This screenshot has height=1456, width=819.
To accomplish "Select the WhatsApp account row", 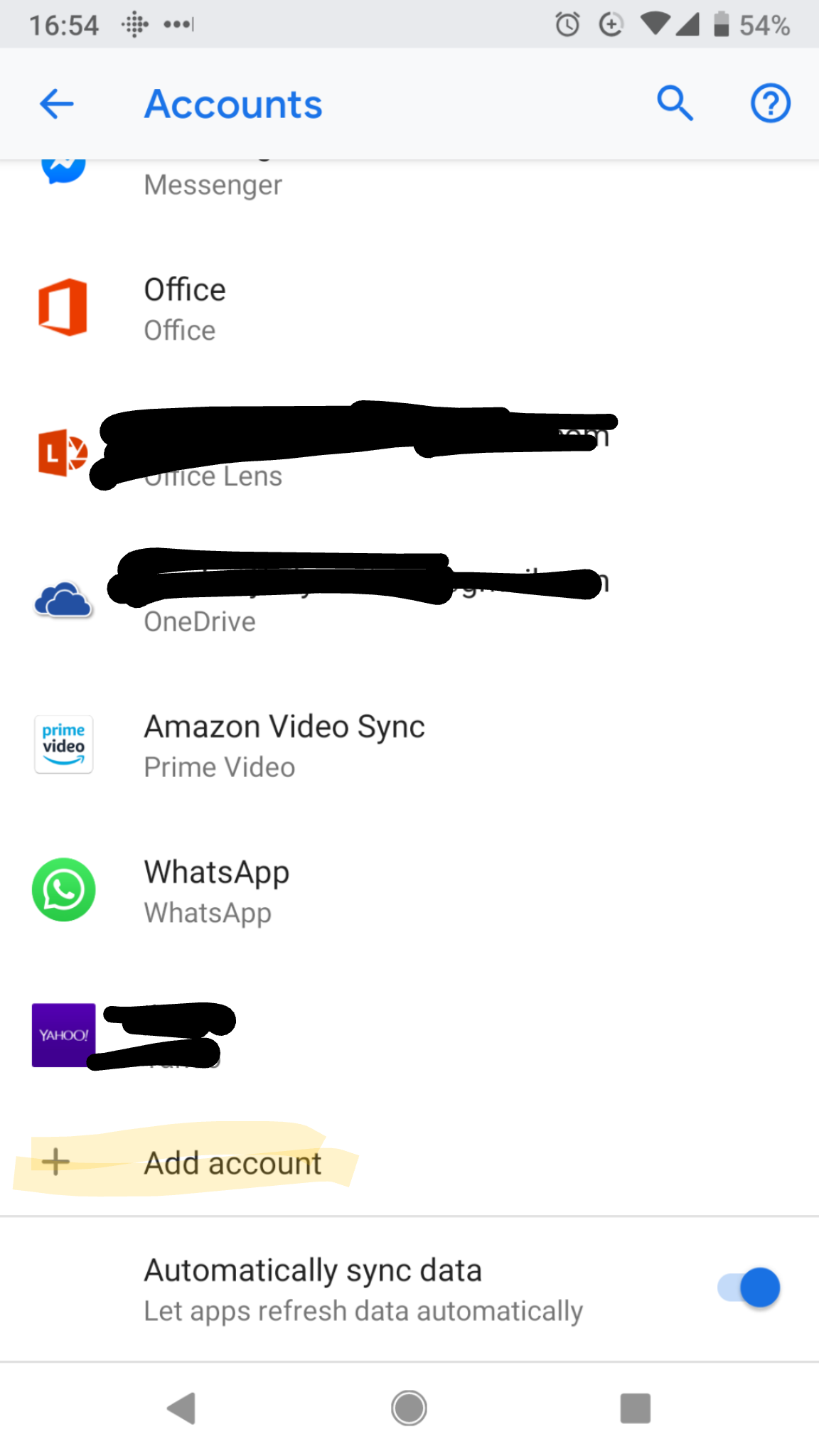I will click(x=217, y=890).
